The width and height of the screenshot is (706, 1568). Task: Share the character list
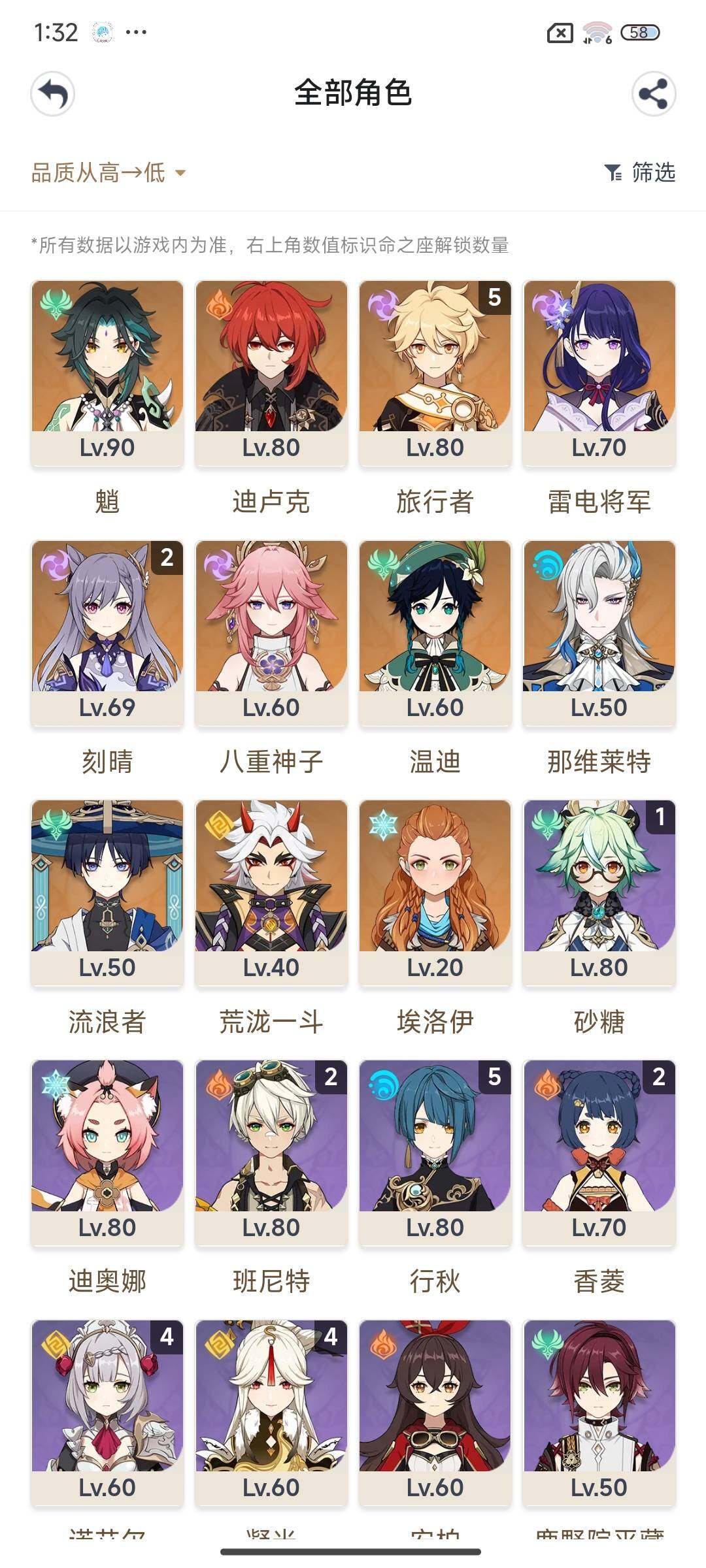click(653, 94)
